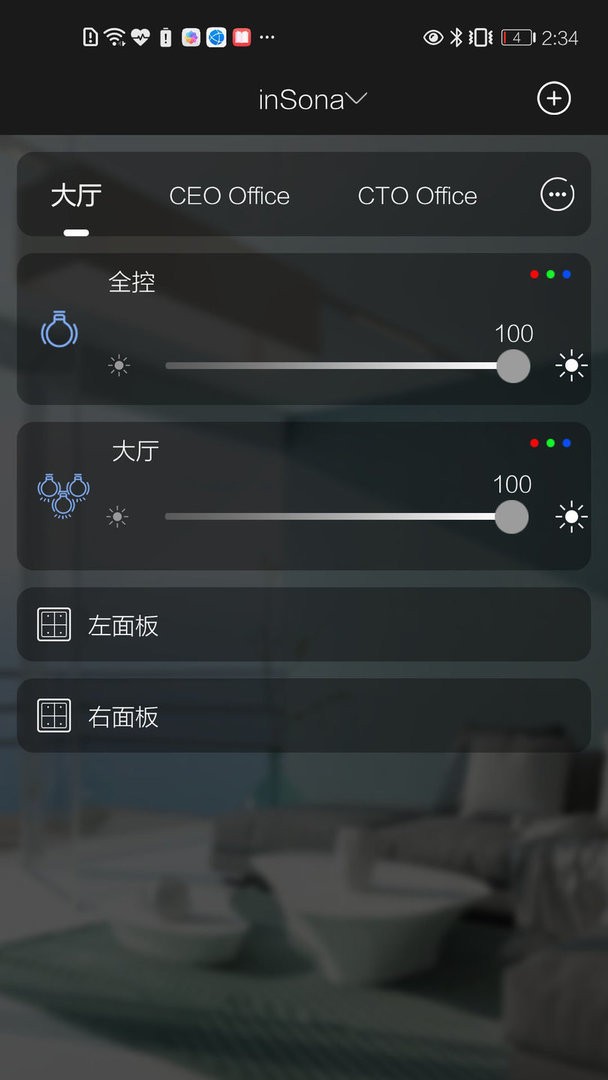The image size is (608, 1080).
Task: Switch to the CTO Office tab
Action: pyautogui.click(x=417, y=196)
